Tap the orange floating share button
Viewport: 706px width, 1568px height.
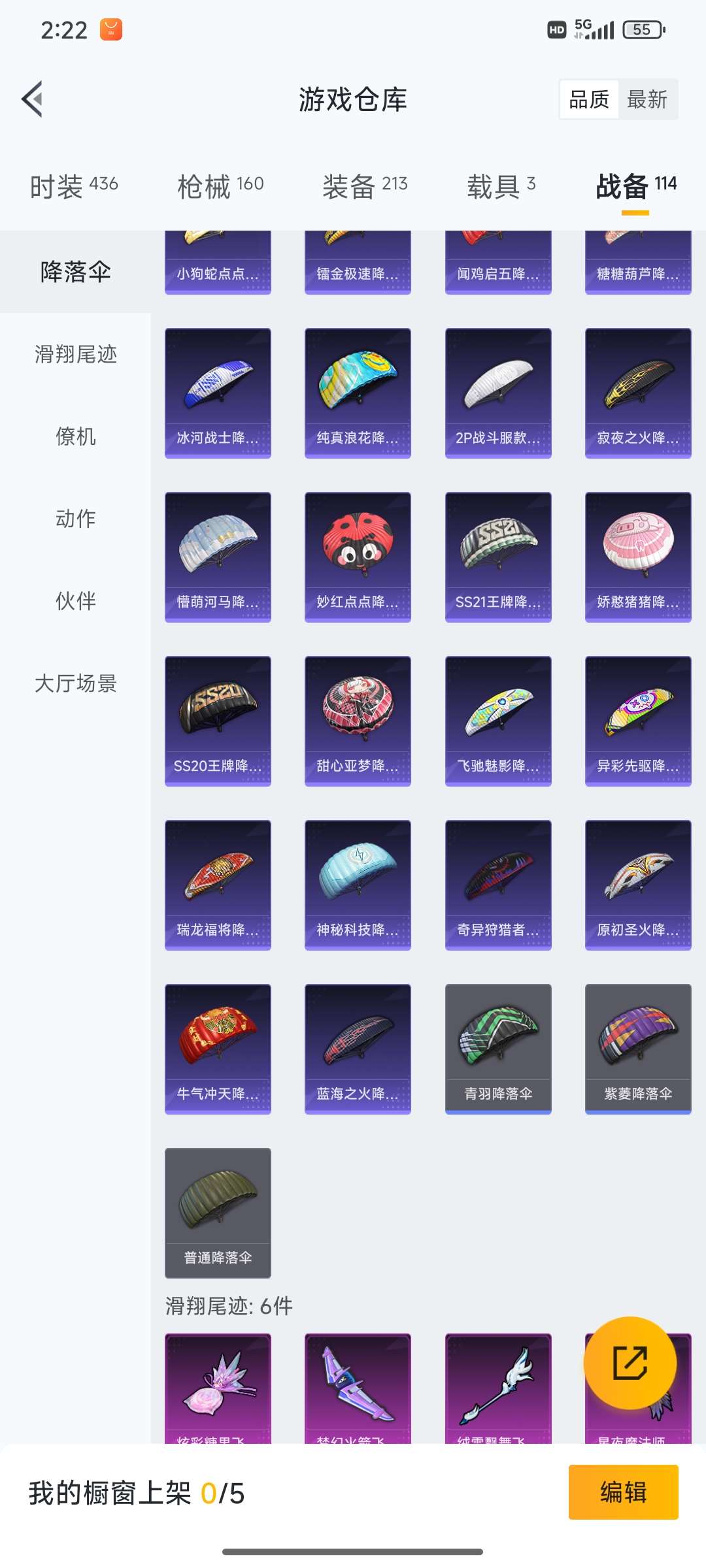[x=630, y=1363]
